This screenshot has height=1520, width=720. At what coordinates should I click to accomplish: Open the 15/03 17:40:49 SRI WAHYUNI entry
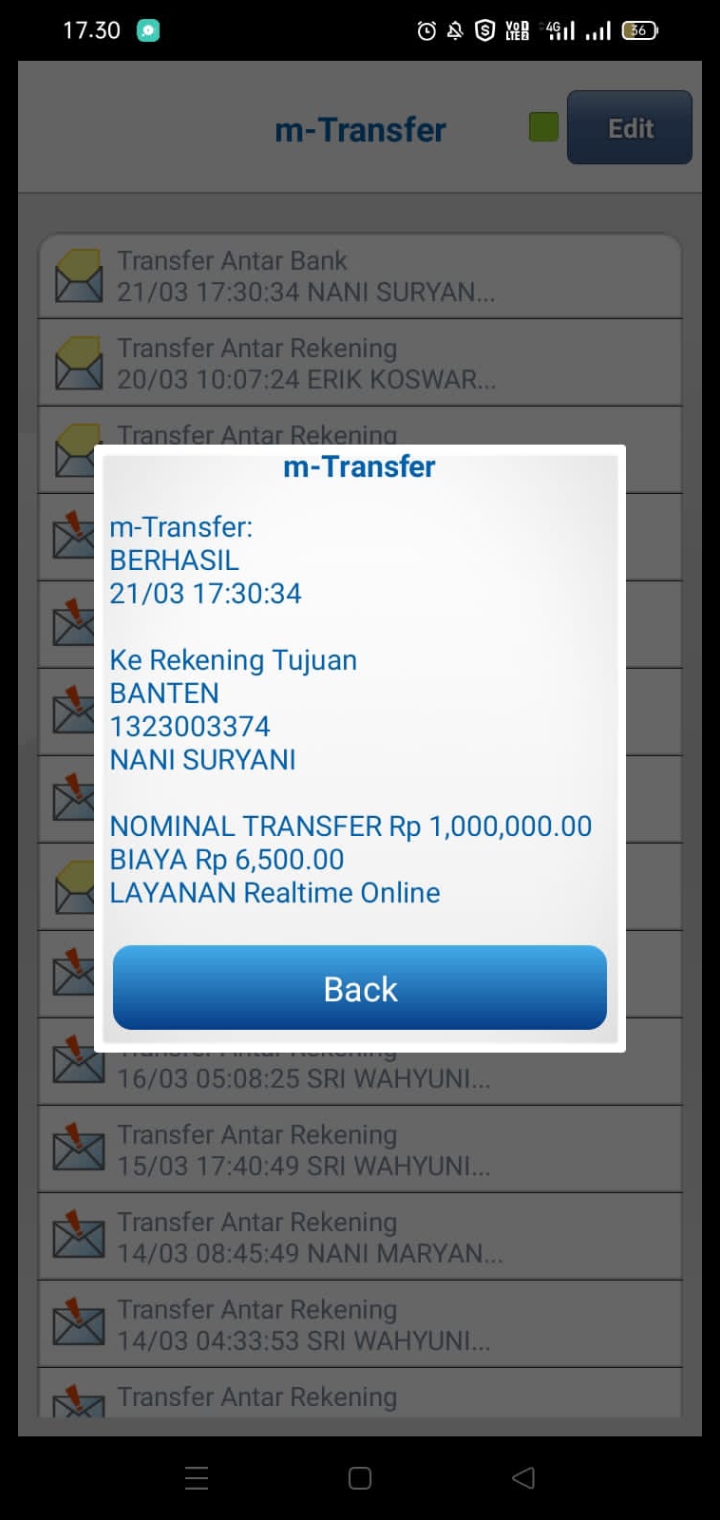pos(360,1150)
